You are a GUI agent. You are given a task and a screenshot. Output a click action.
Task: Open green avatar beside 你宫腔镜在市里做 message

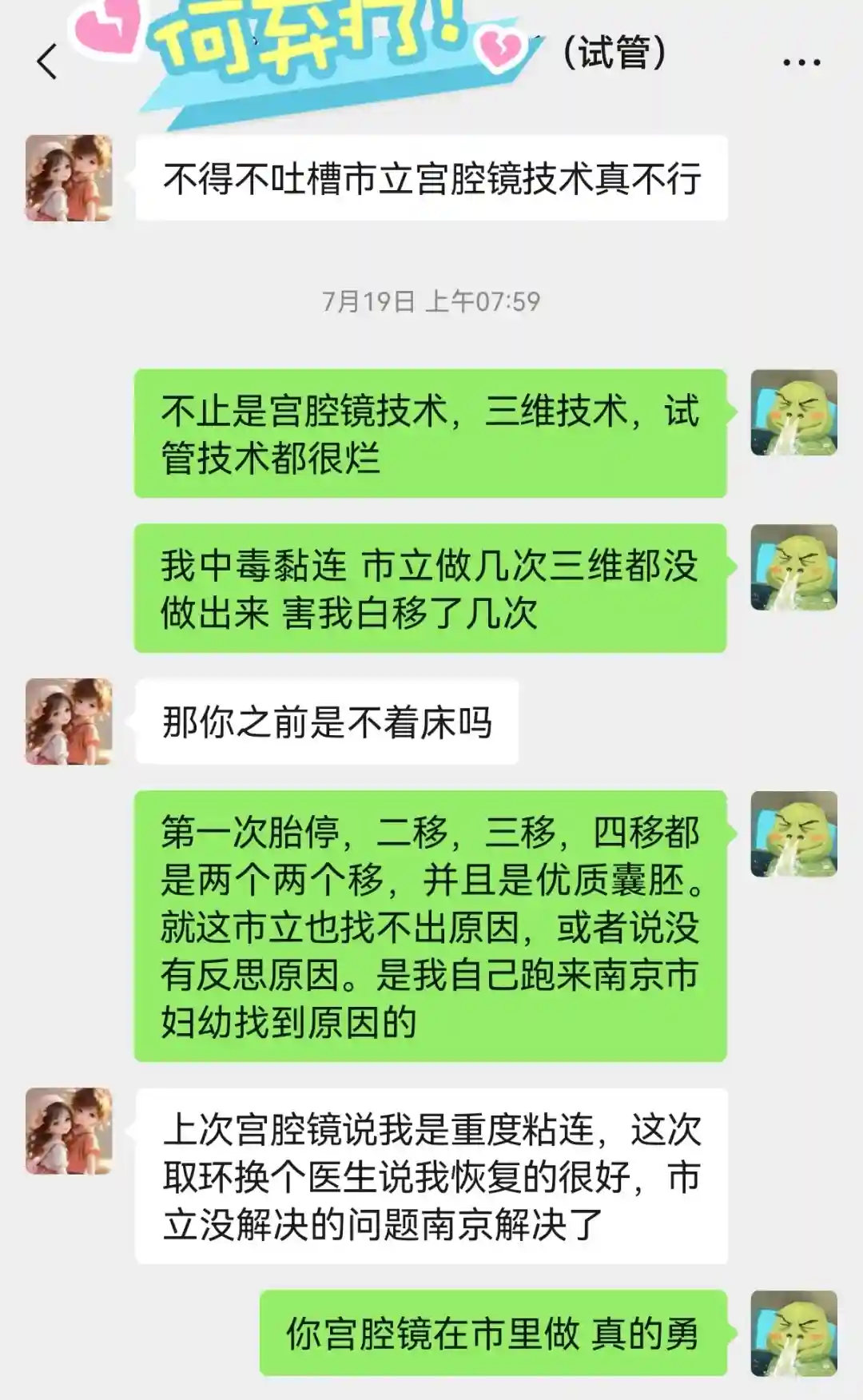(793, 1333)
